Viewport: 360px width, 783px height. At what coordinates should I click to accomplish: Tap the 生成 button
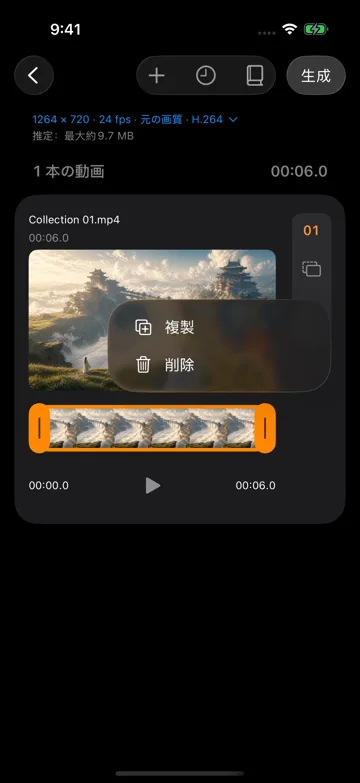316,75
